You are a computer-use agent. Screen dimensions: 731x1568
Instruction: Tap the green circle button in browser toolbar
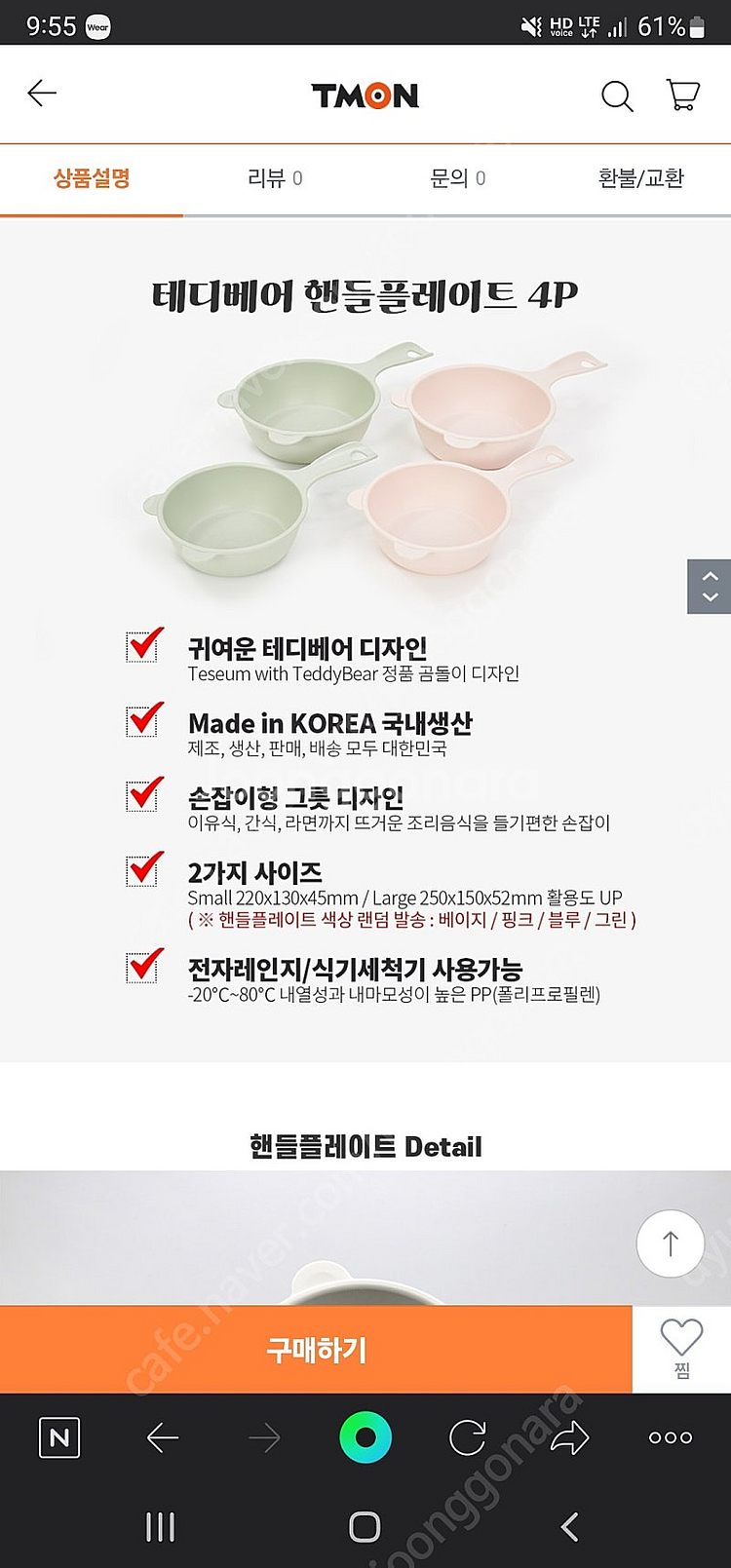(365, 1437)
